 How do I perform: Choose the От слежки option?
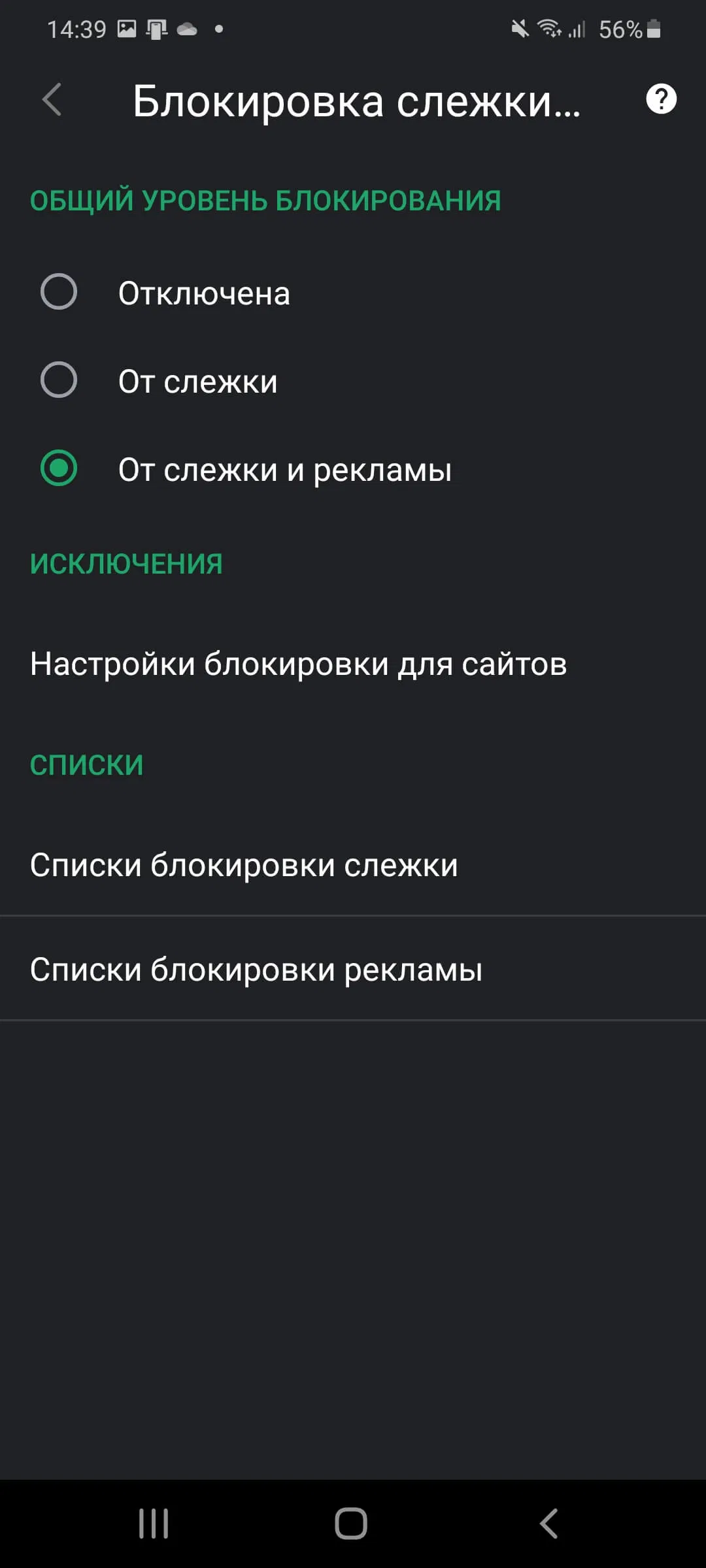[59, 380]
